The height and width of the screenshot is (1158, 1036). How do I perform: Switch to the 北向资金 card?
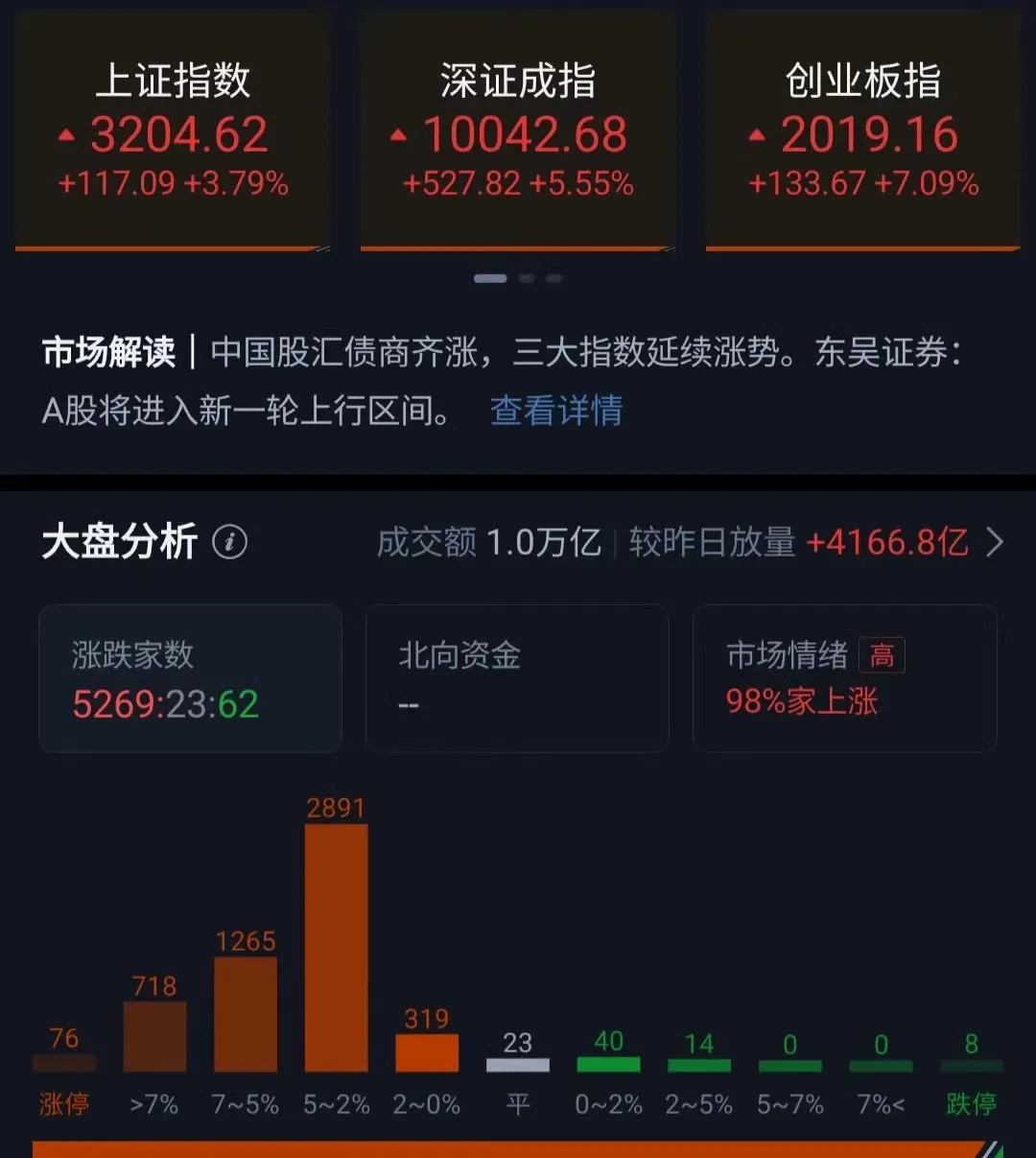(x=516, y=677)
